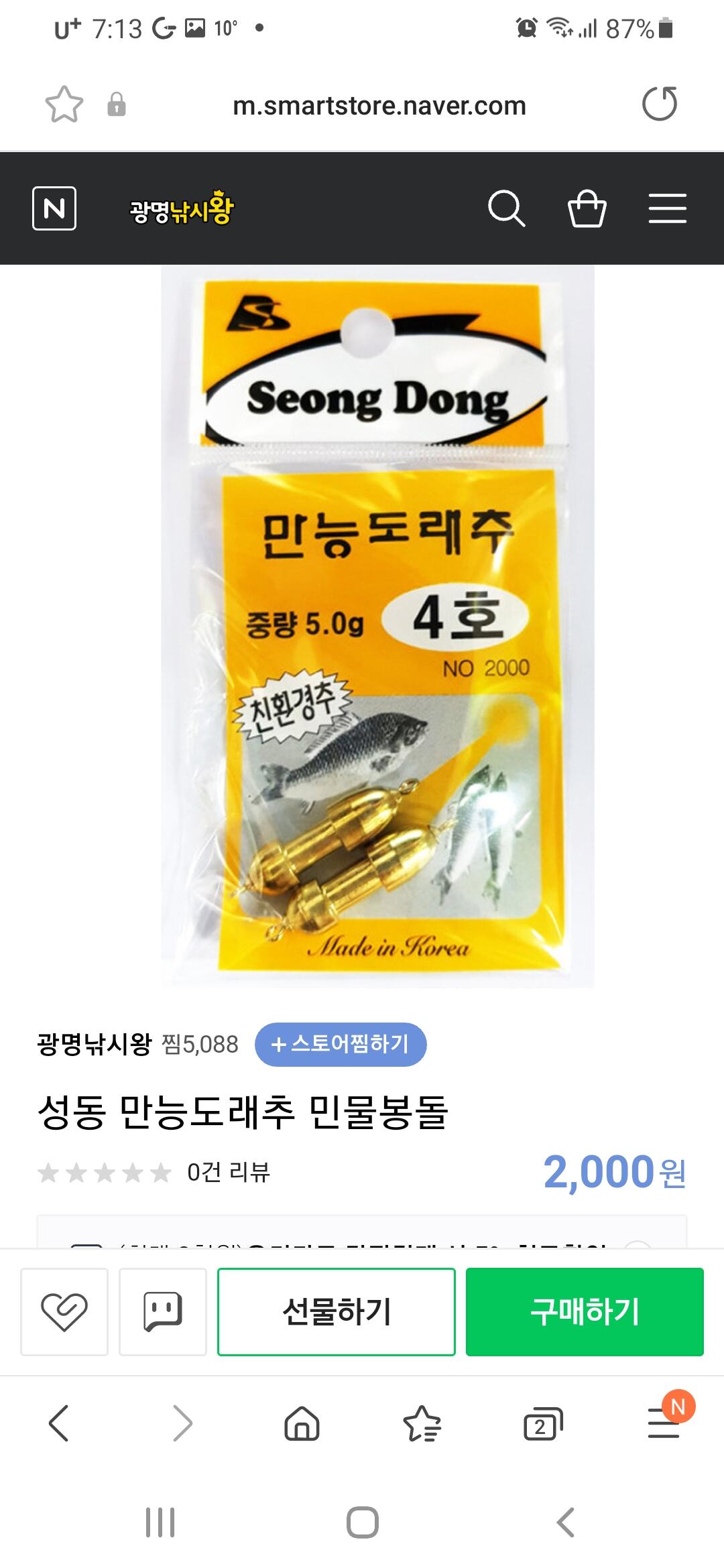This screenshot has height=1568, width=724.
Task: Open the store hamburger menu
Action: point(668,208)
